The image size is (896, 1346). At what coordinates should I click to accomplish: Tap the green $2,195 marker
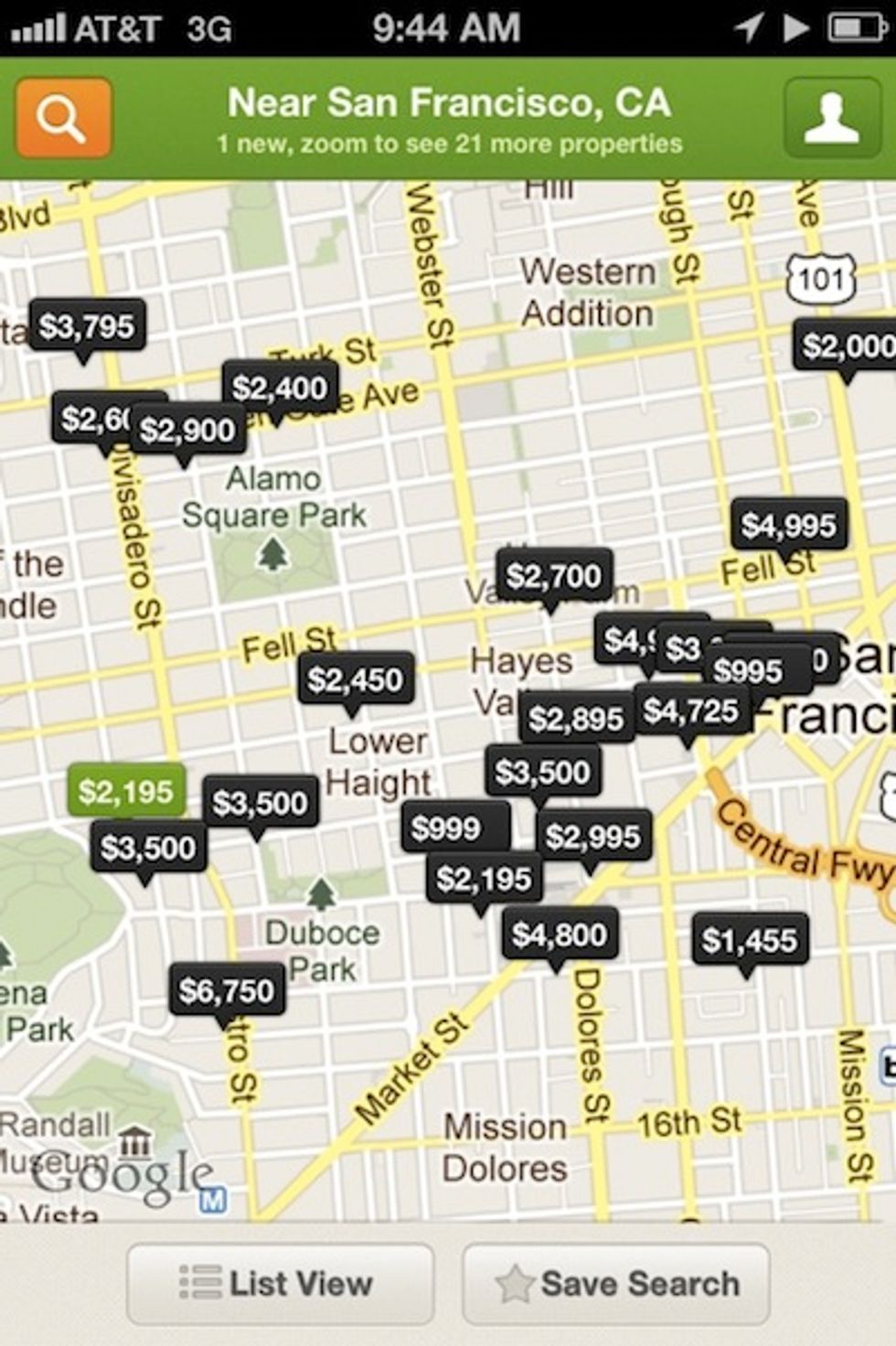tap(126, 791)
